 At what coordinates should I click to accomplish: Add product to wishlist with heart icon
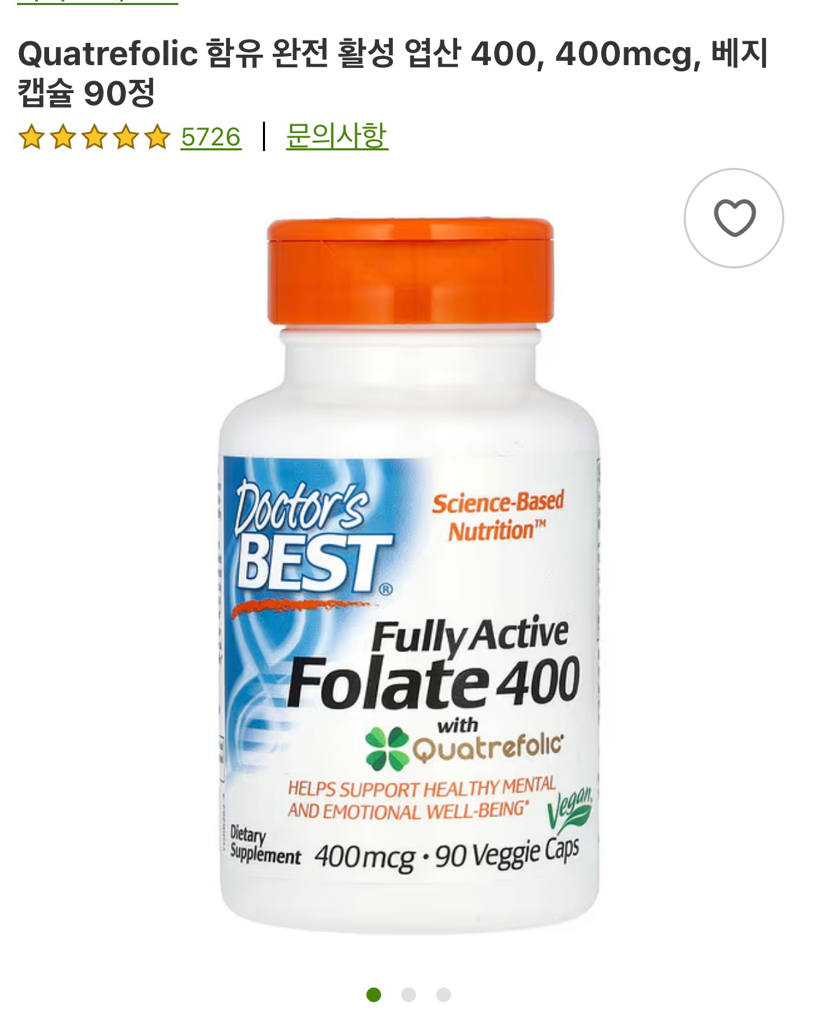(734, 218)
